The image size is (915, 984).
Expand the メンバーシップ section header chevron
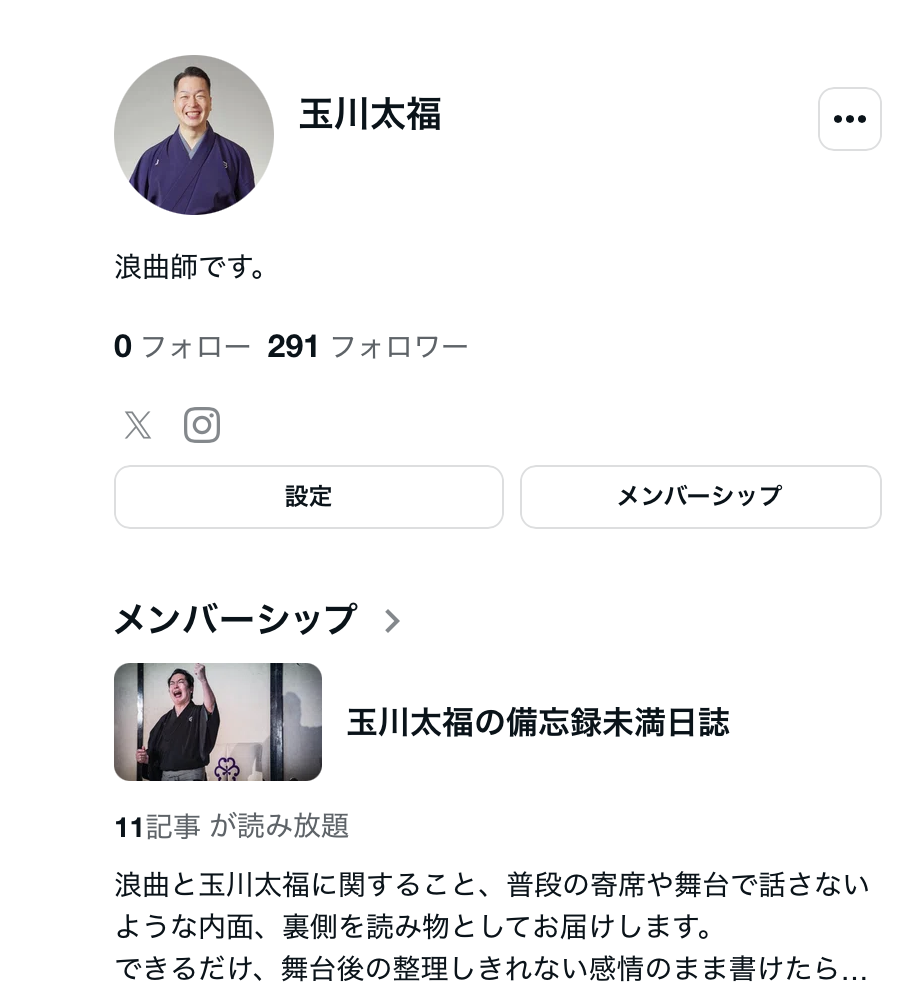click(x=392, y=621)
